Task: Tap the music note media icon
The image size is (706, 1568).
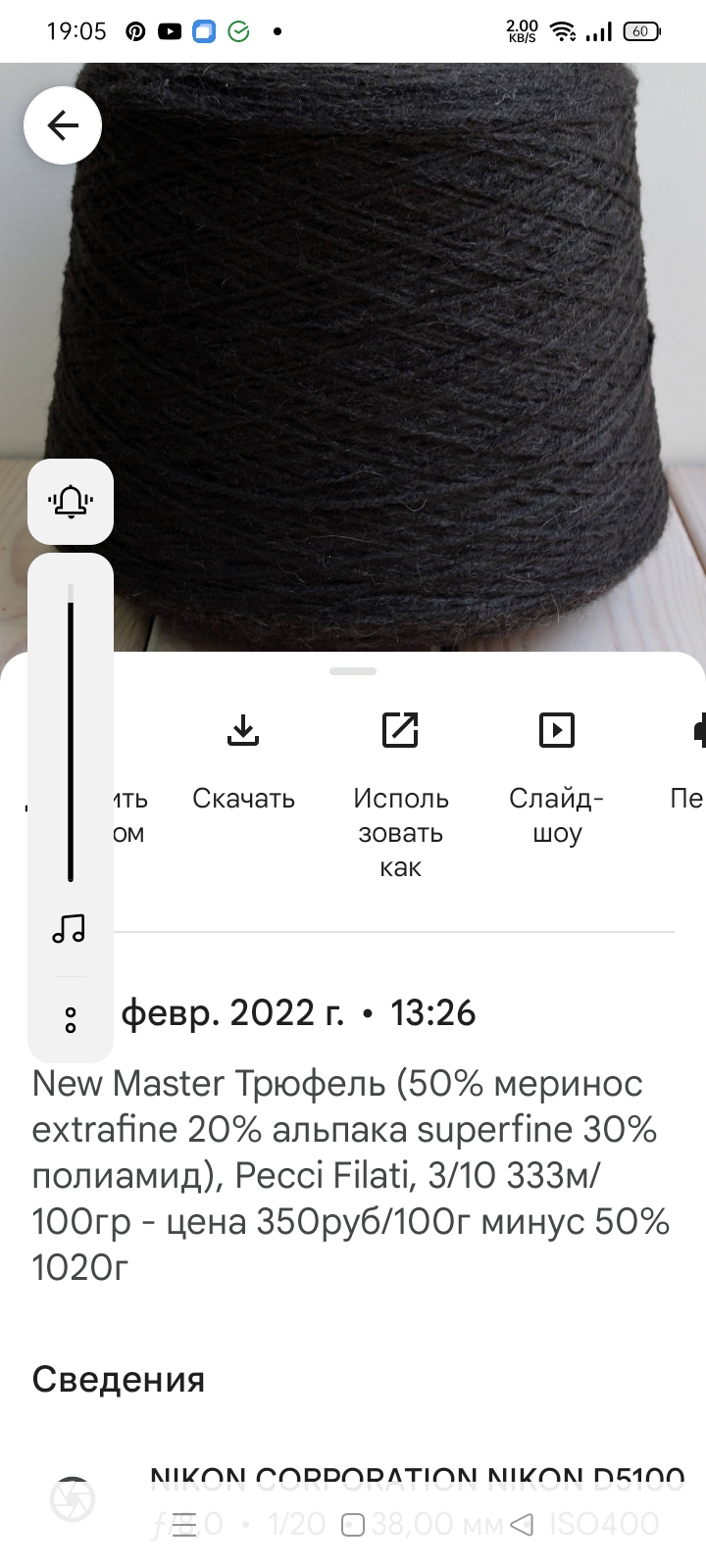Action: tap(69, 928)
